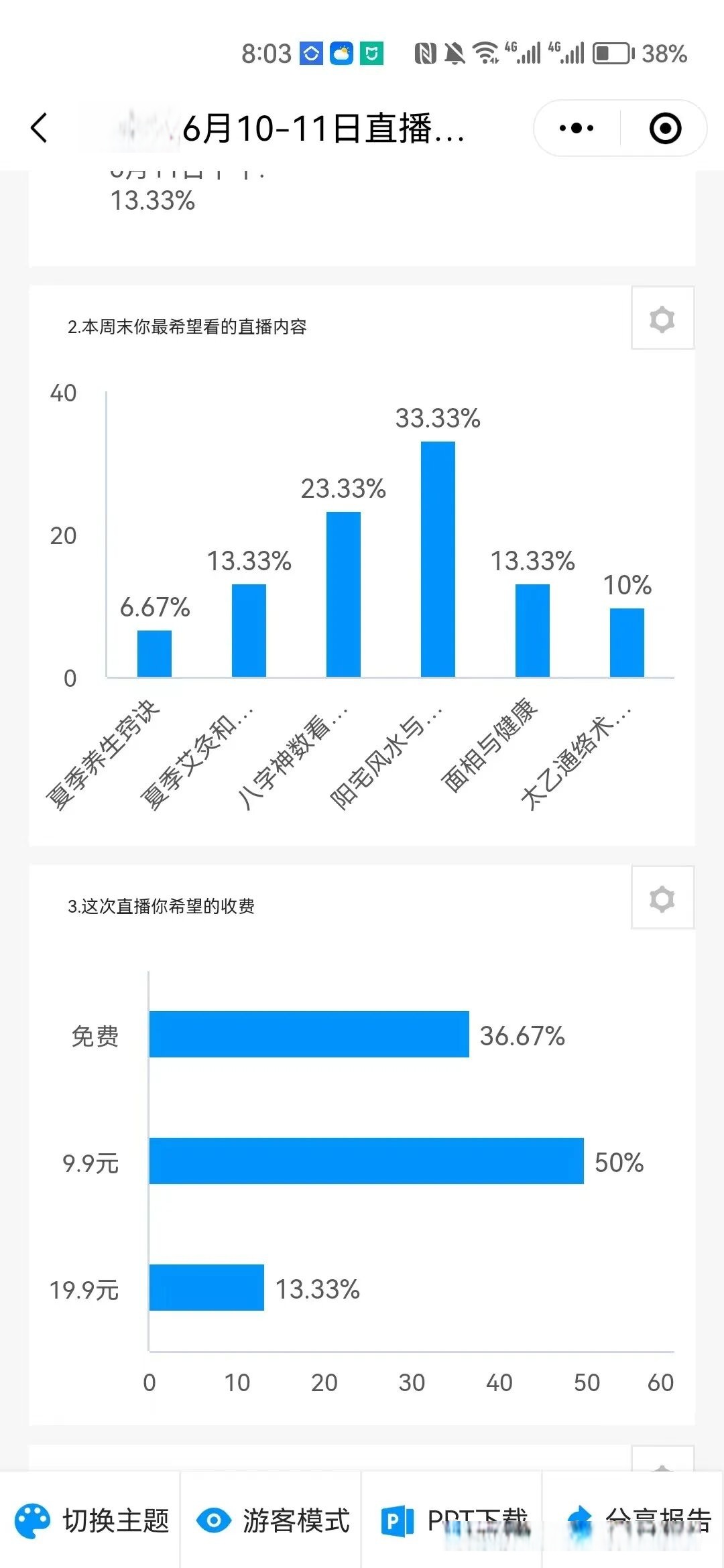
Task: Download the report as PPT
Action: [x=453, y=1520]
